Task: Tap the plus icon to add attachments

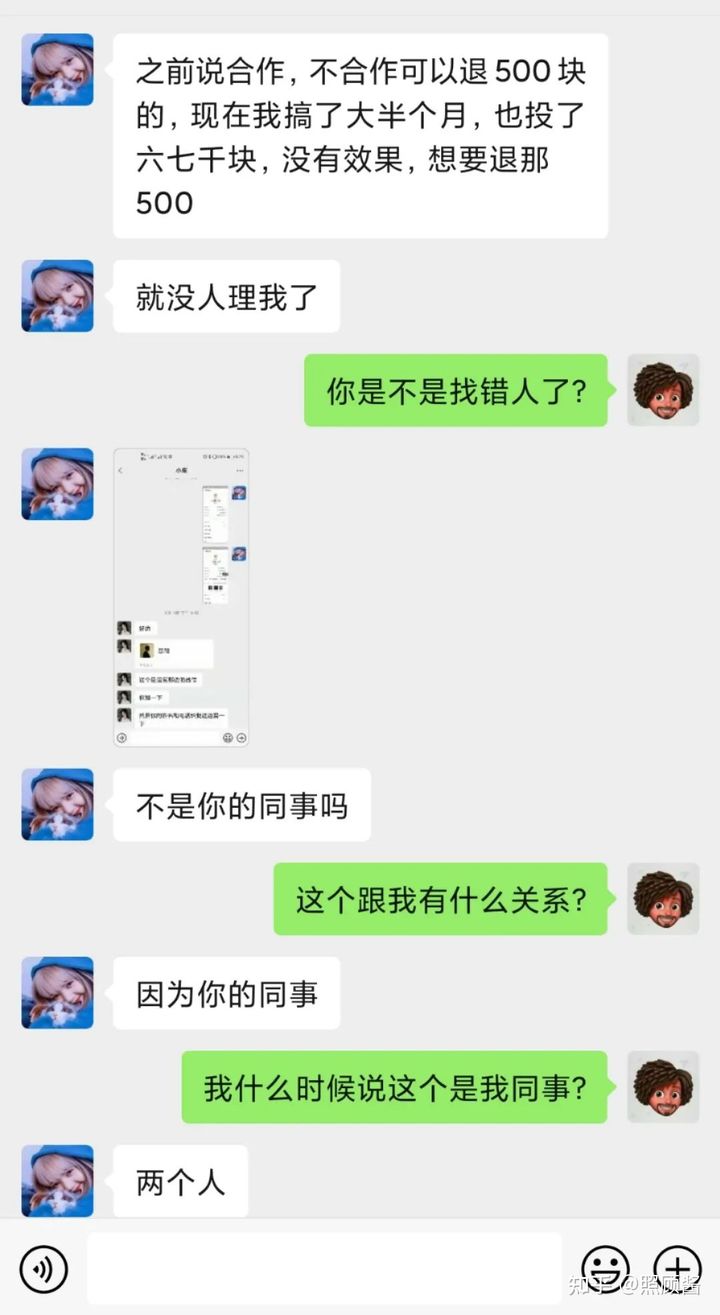Action: [x=678, y=1268]
